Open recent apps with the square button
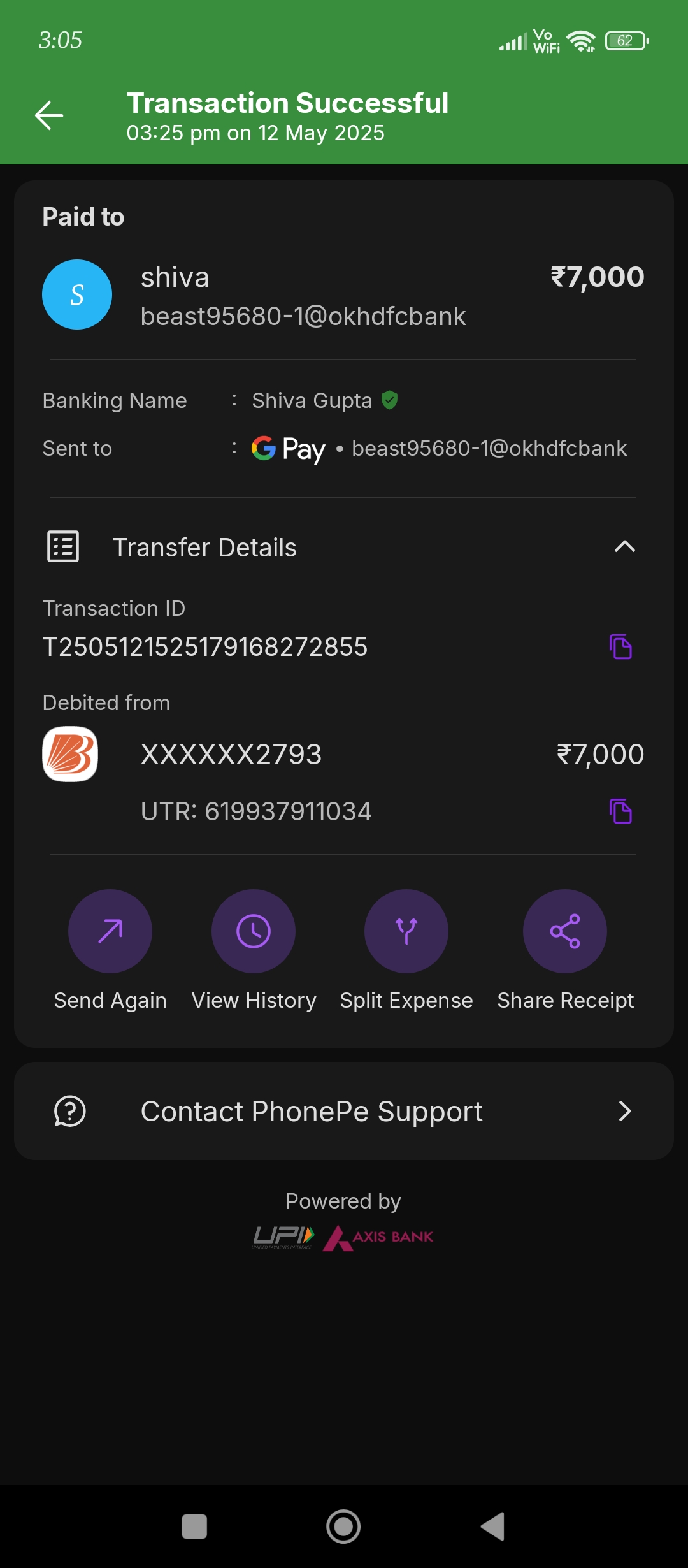The image size is (688, 1568). click(194, 1527)
